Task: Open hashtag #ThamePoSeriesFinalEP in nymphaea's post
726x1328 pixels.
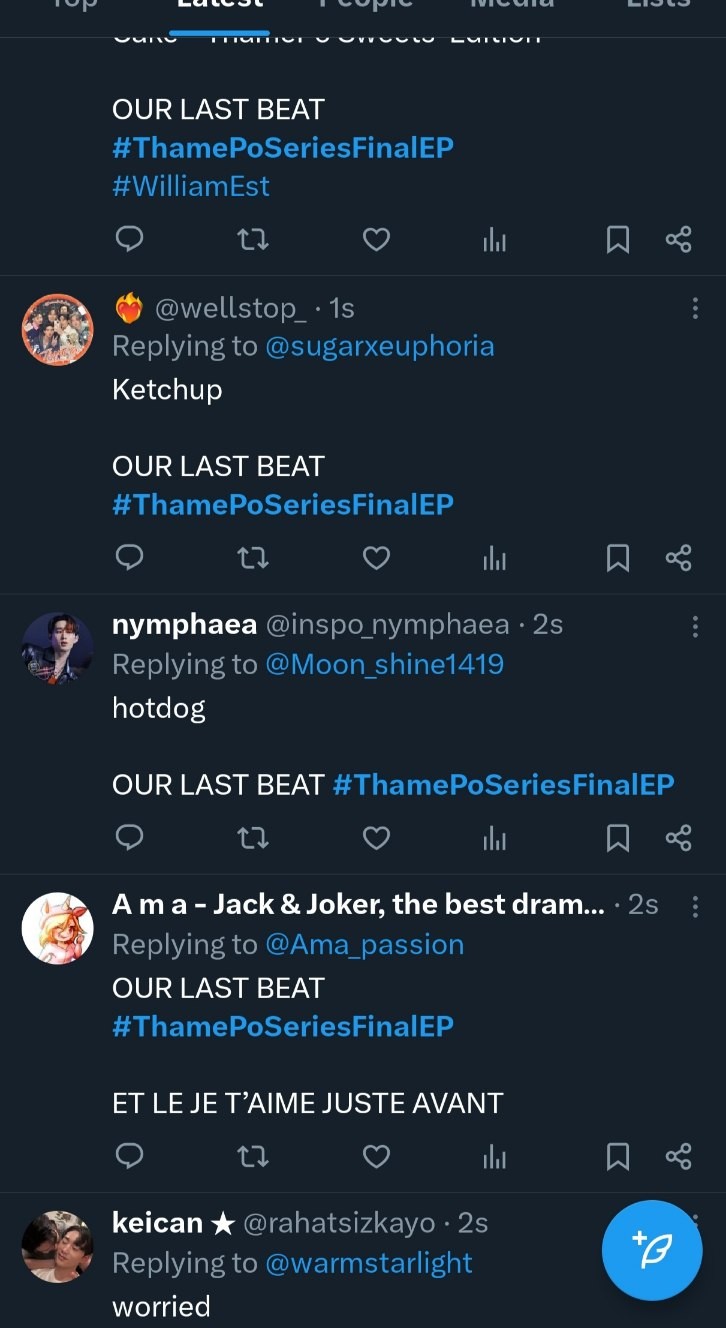Action: pyautogui.click(x=504, y=784)
